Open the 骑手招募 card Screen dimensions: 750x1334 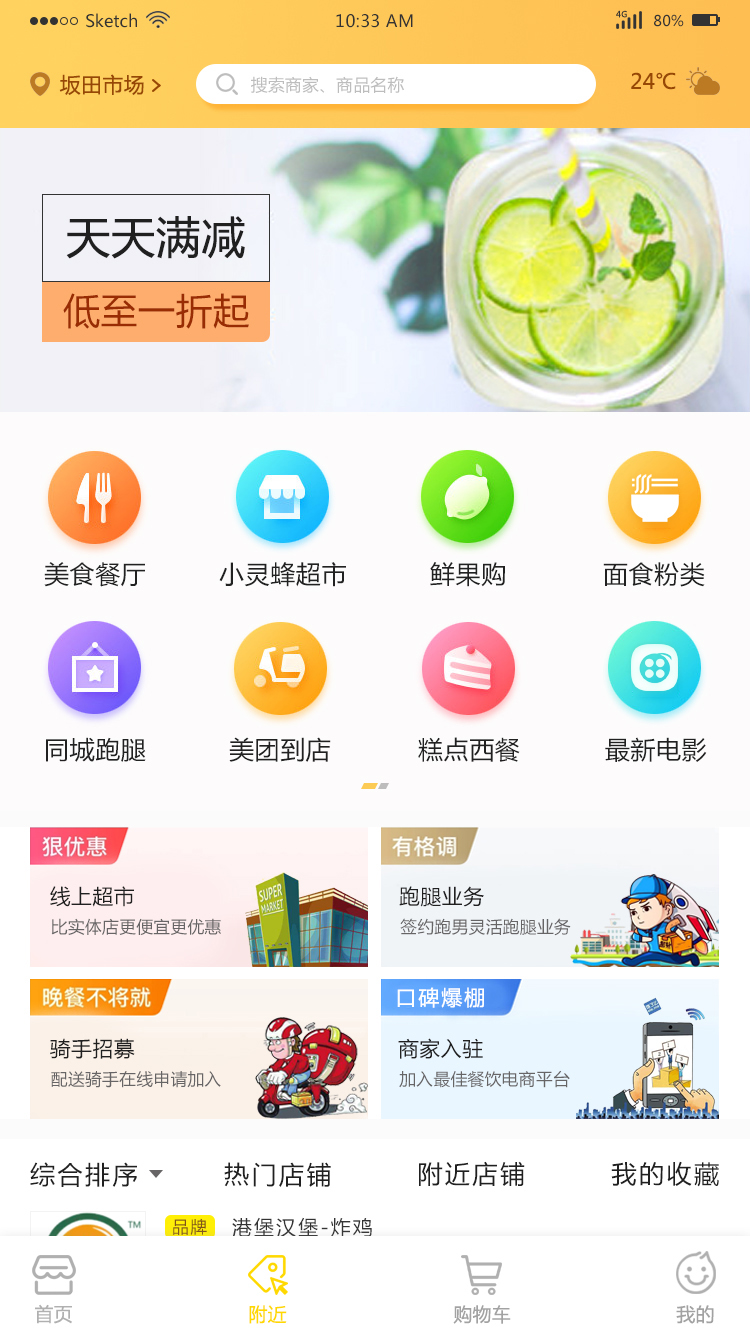(x=199, y=1049)
